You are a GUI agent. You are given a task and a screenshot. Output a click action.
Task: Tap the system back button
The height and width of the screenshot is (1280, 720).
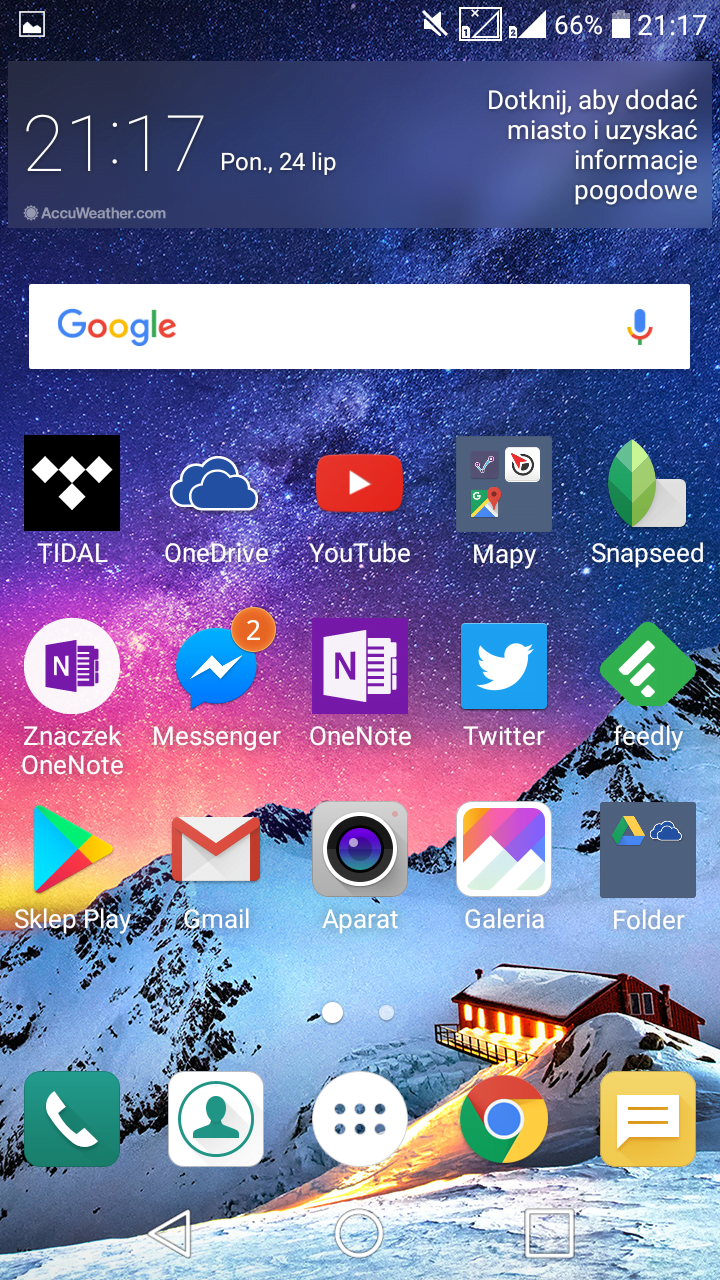tap(170, 1233)
